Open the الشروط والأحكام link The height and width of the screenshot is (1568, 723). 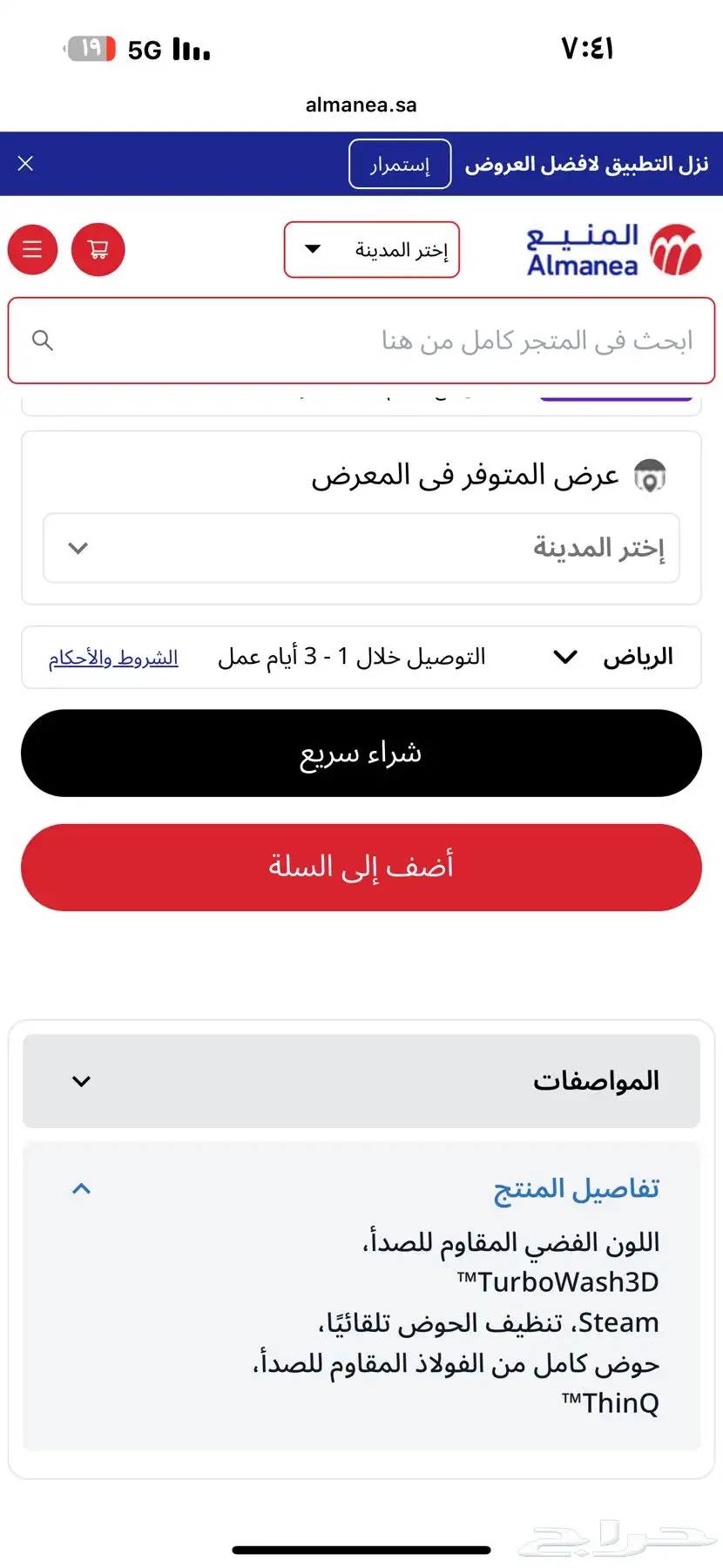click(x=113, y=658)
